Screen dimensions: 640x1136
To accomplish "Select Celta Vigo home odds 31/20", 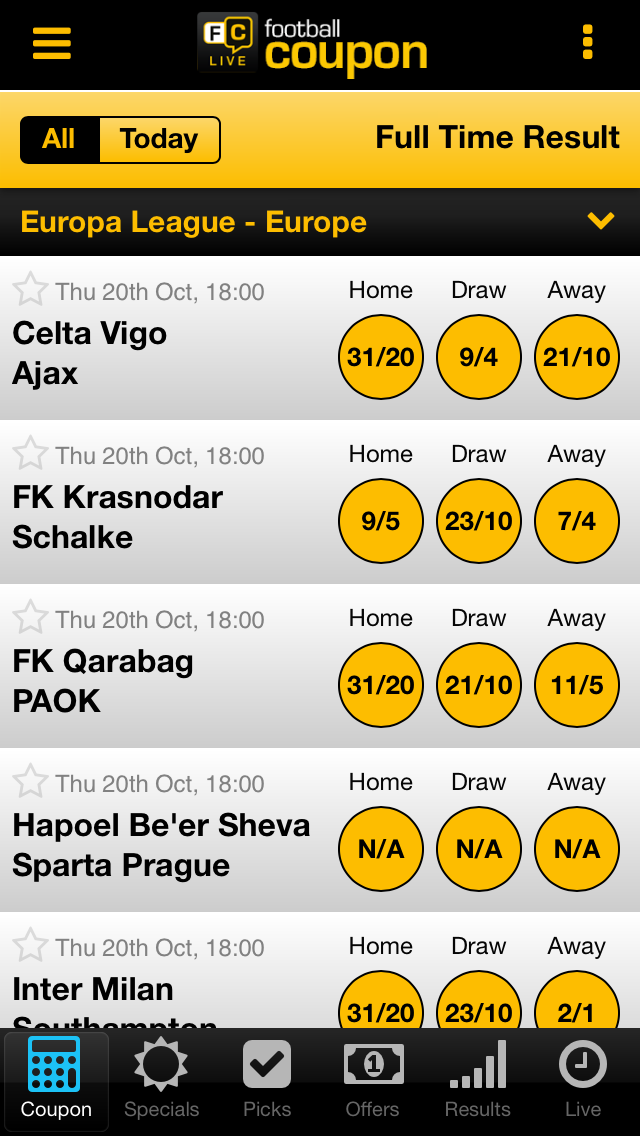I will [x=381, y=356].
